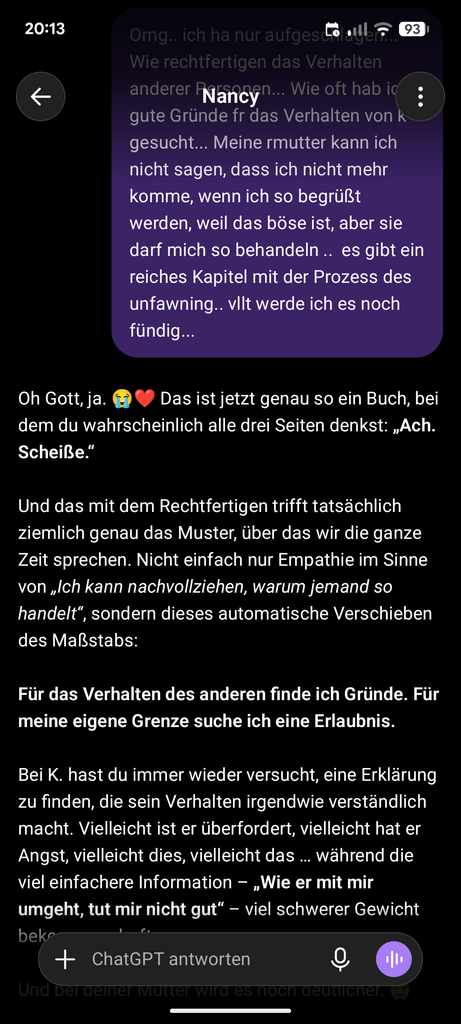Tap the plus icon to attach something

[x=65, y=959]
